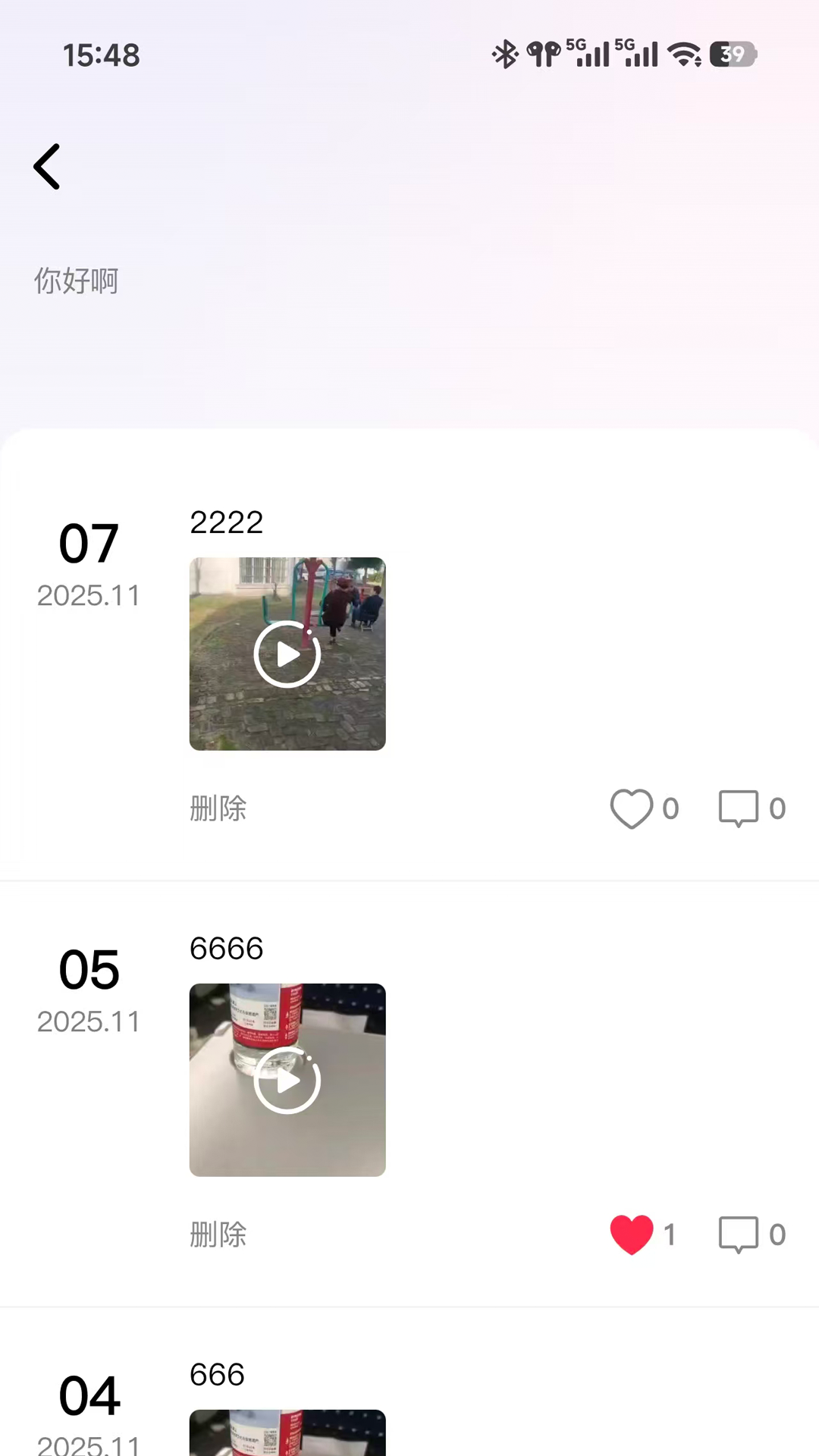
Task: Open the post titled 2222
Action: click(226, 521)
